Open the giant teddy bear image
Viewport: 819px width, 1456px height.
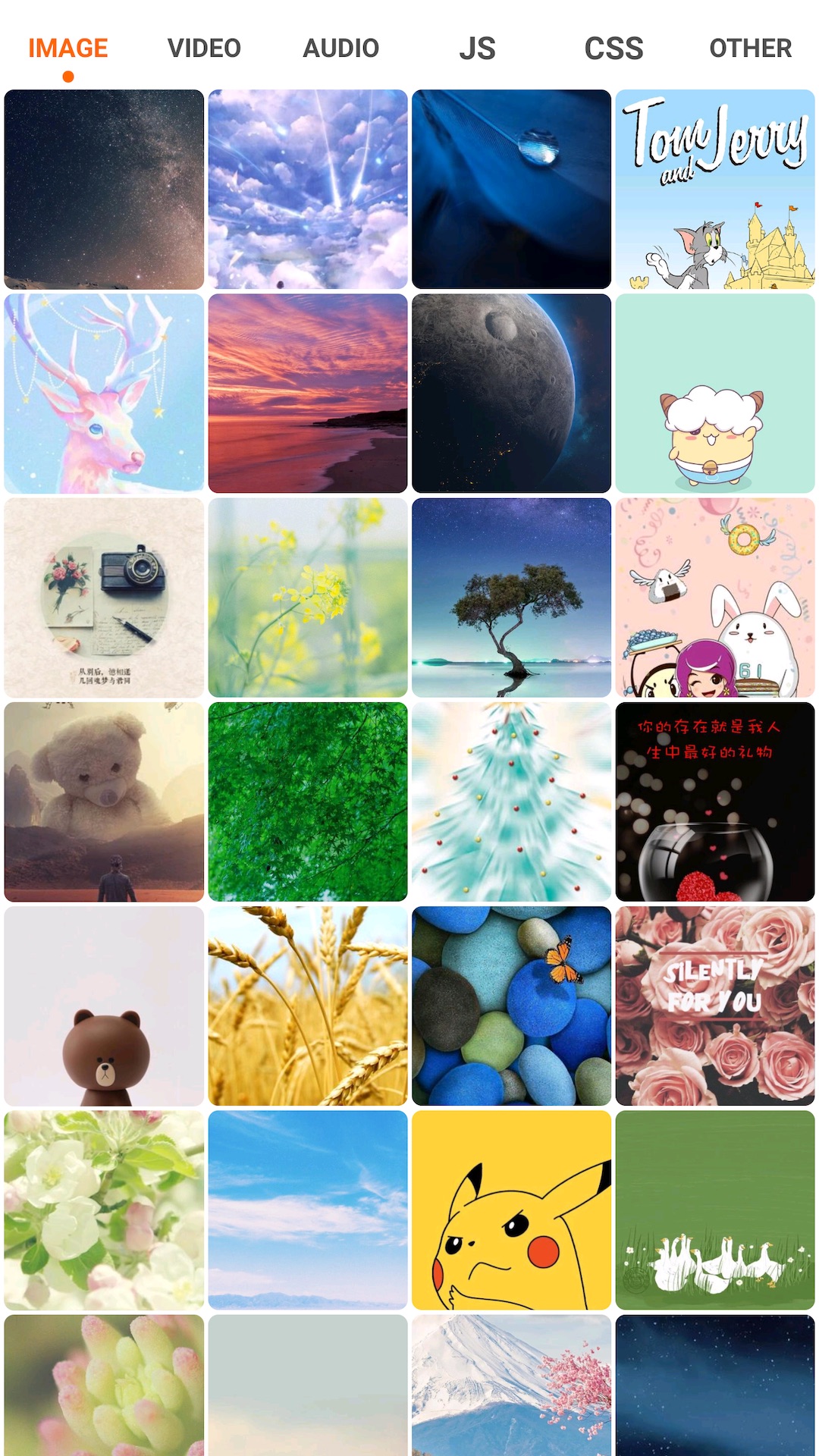[104, 802]
